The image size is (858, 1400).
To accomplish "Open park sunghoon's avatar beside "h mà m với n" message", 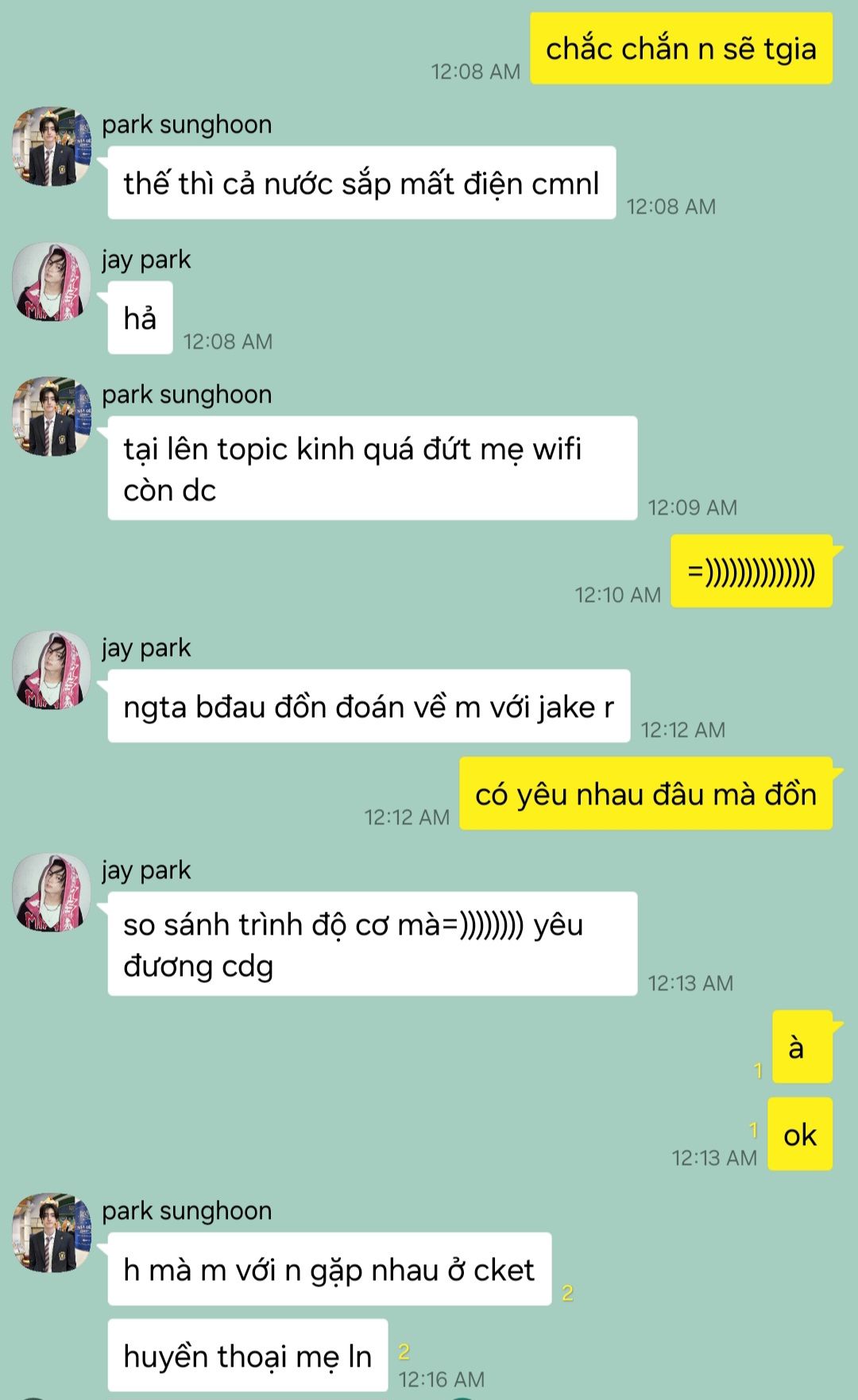I will pyautogui.click(x=52, y=1232).
